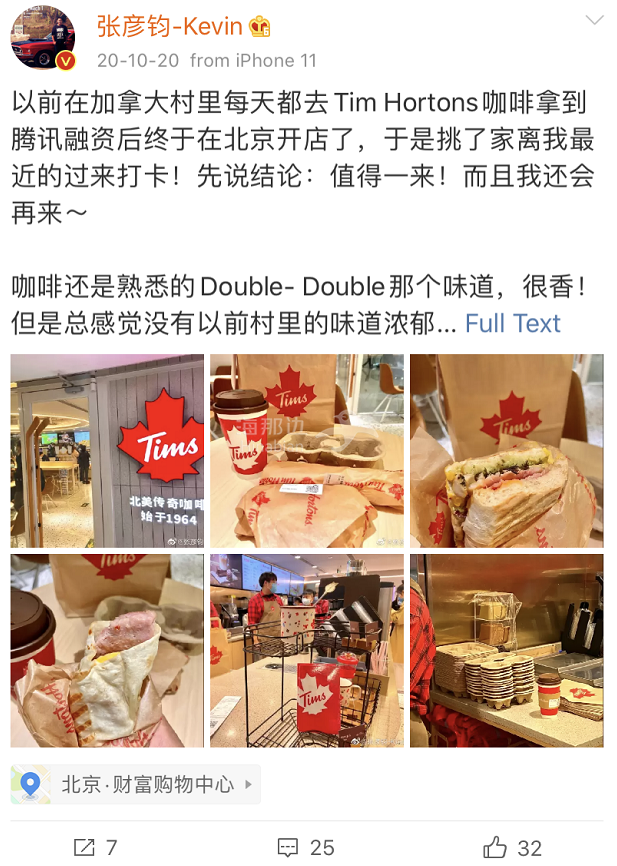Open the coffee cup and bag photo
The height and width of the screenshot is (866, 617).
pos(307,450)
